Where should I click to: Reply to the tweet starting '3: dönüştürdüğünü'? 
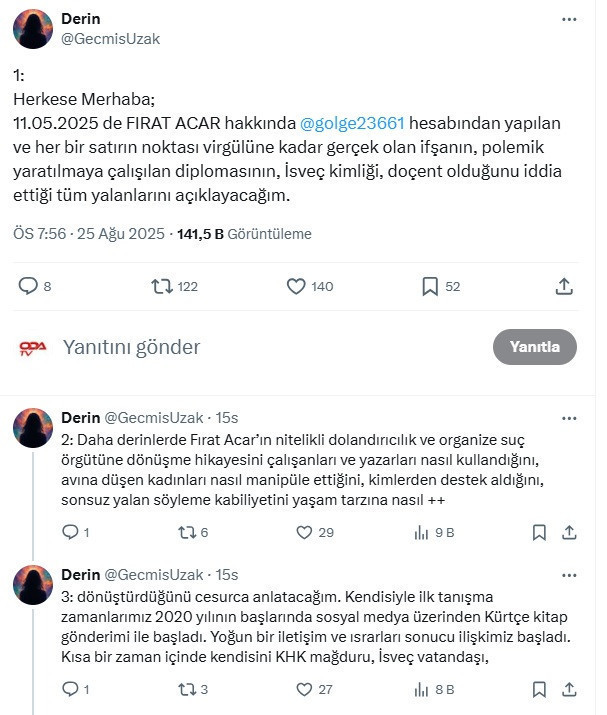coord(71,689)
